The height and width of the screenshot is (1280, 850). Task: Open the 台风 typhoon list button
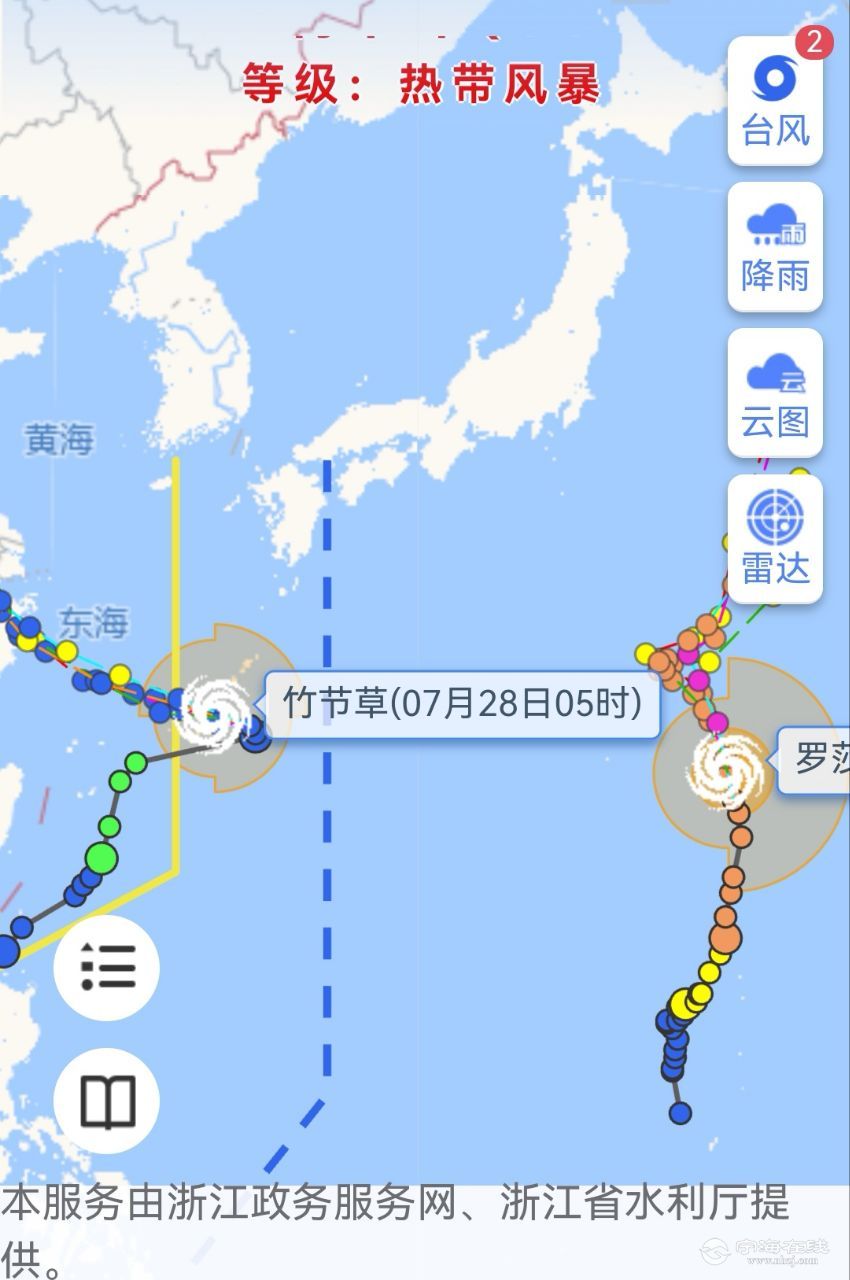tap(775, 101)
